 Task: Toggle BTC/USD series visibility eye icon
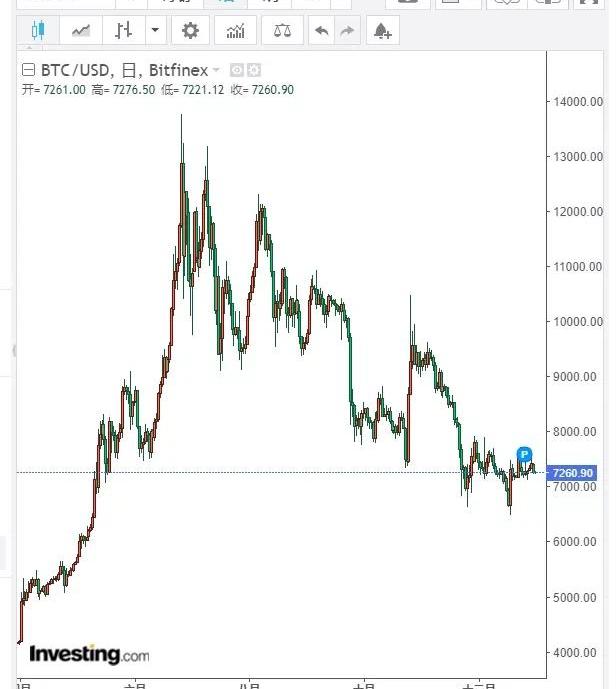[237, 70]
